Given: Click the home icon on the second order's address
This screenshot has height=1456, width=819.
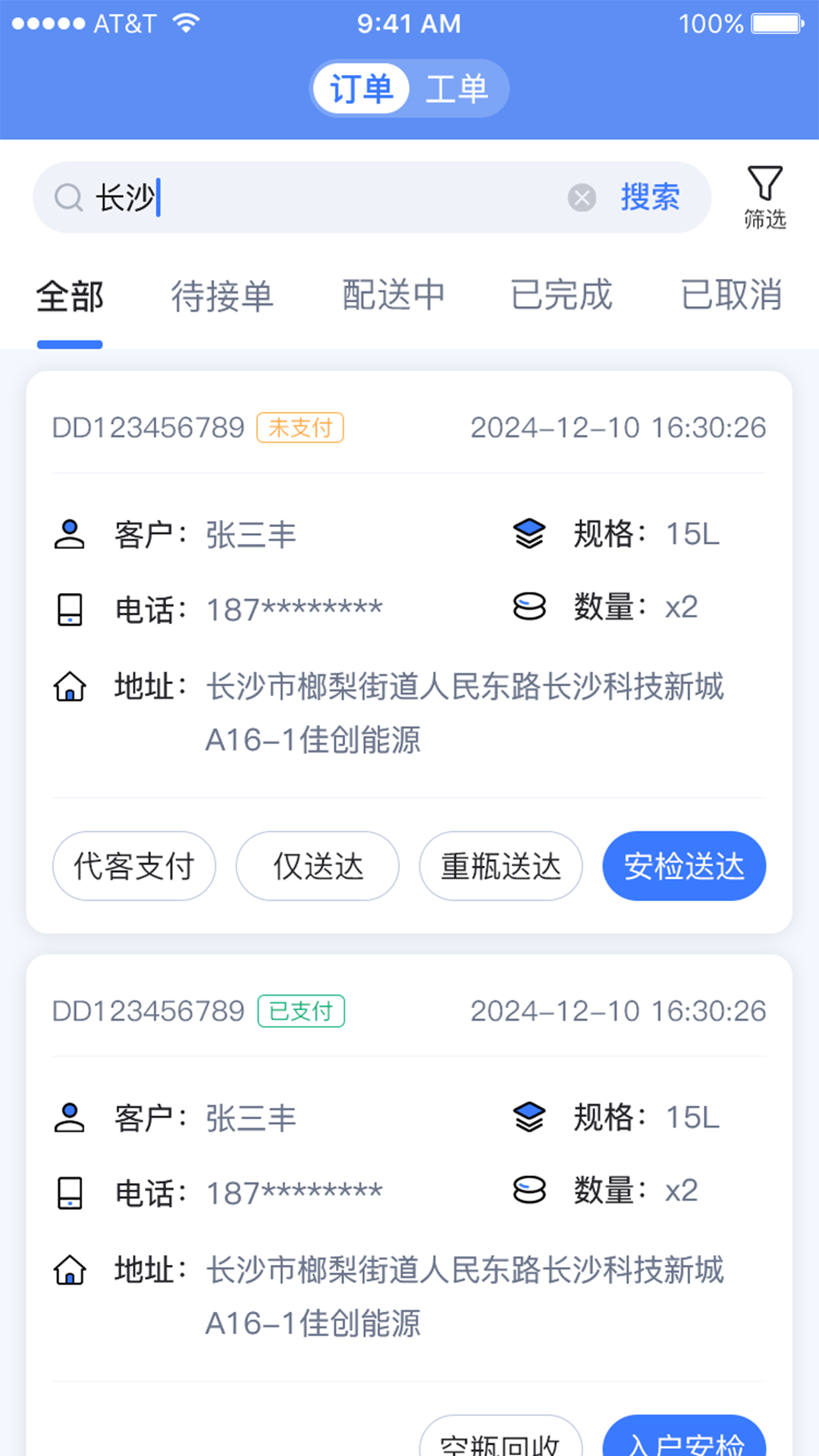Looking at the screenshot, I should click(70, 1271).
